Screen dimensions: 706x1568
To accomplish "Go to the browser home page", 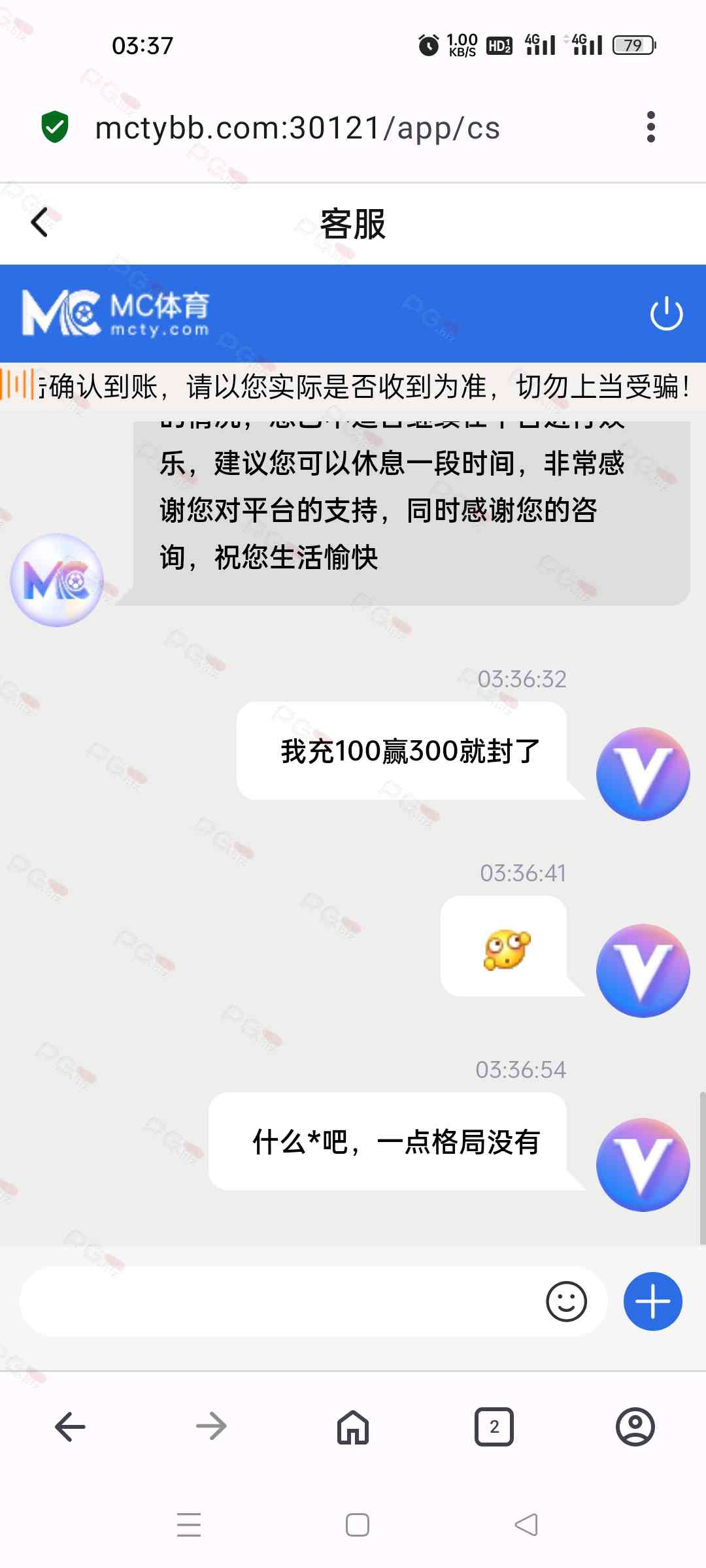I will tap(353, 1427).
